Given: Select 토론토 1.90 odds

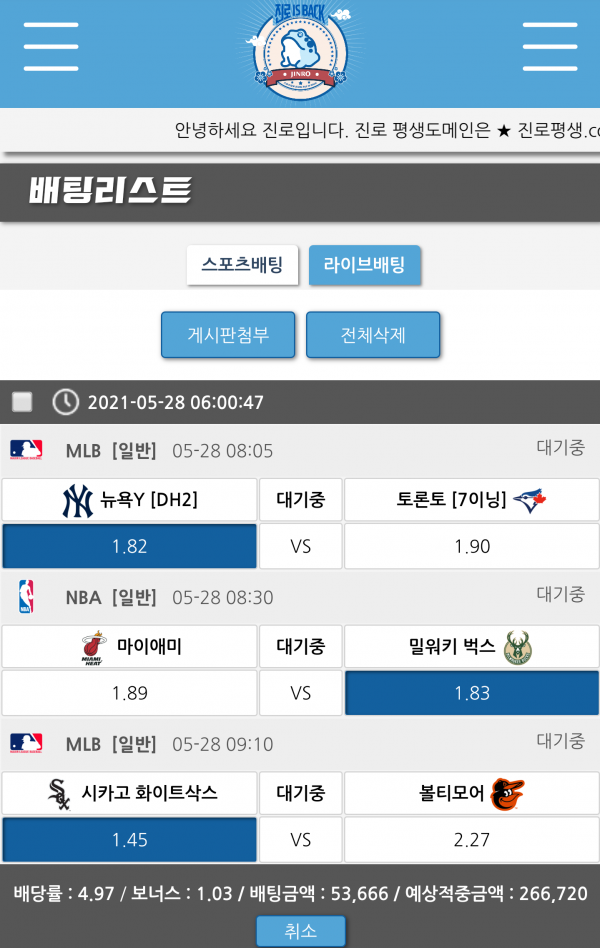Looking at the screenshot, I should 472,546.
